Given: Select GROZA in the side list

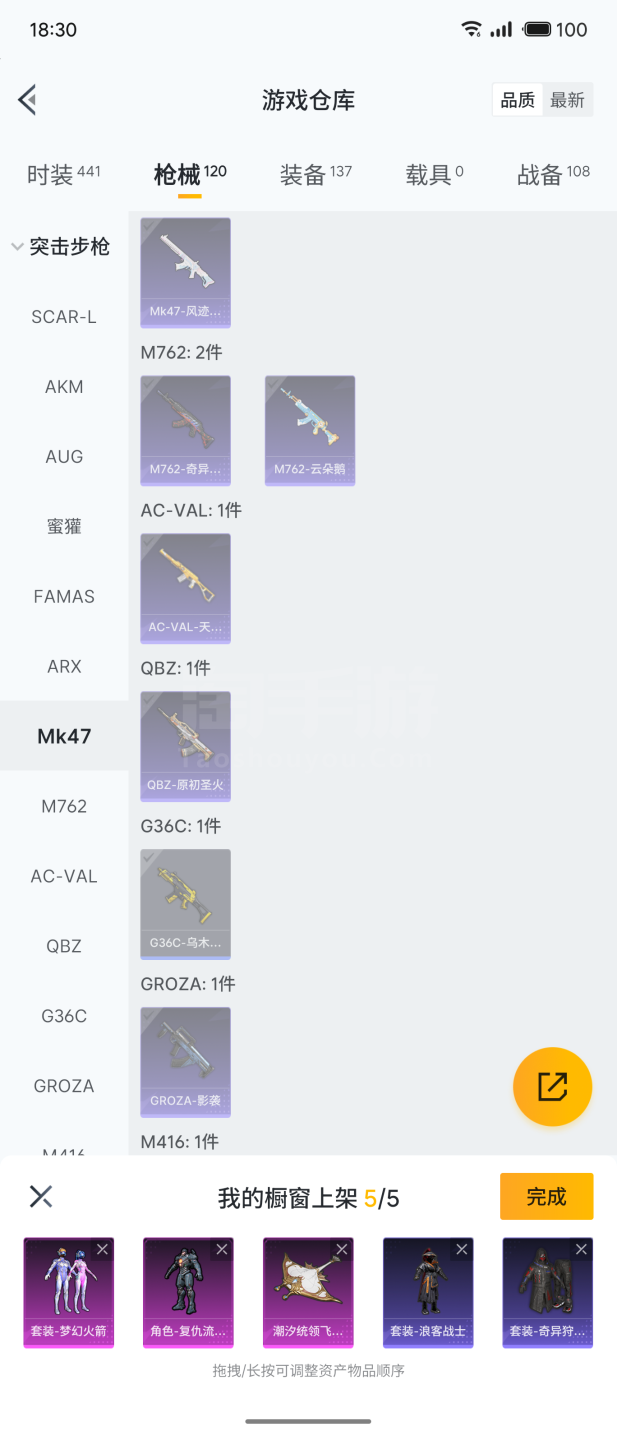Looking at the screenshot, I should tap(64, 1086).
